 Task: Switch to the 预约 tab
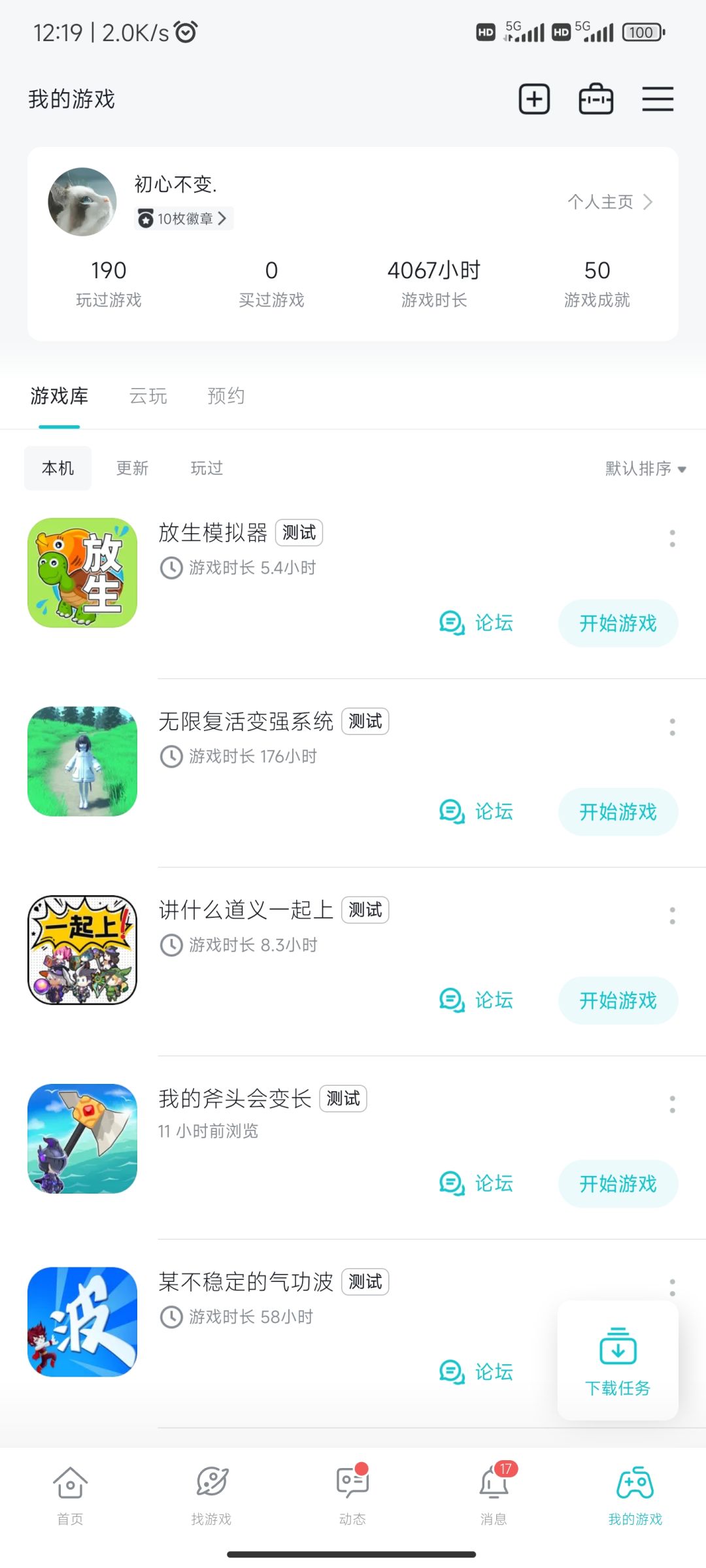click(226, 396)
